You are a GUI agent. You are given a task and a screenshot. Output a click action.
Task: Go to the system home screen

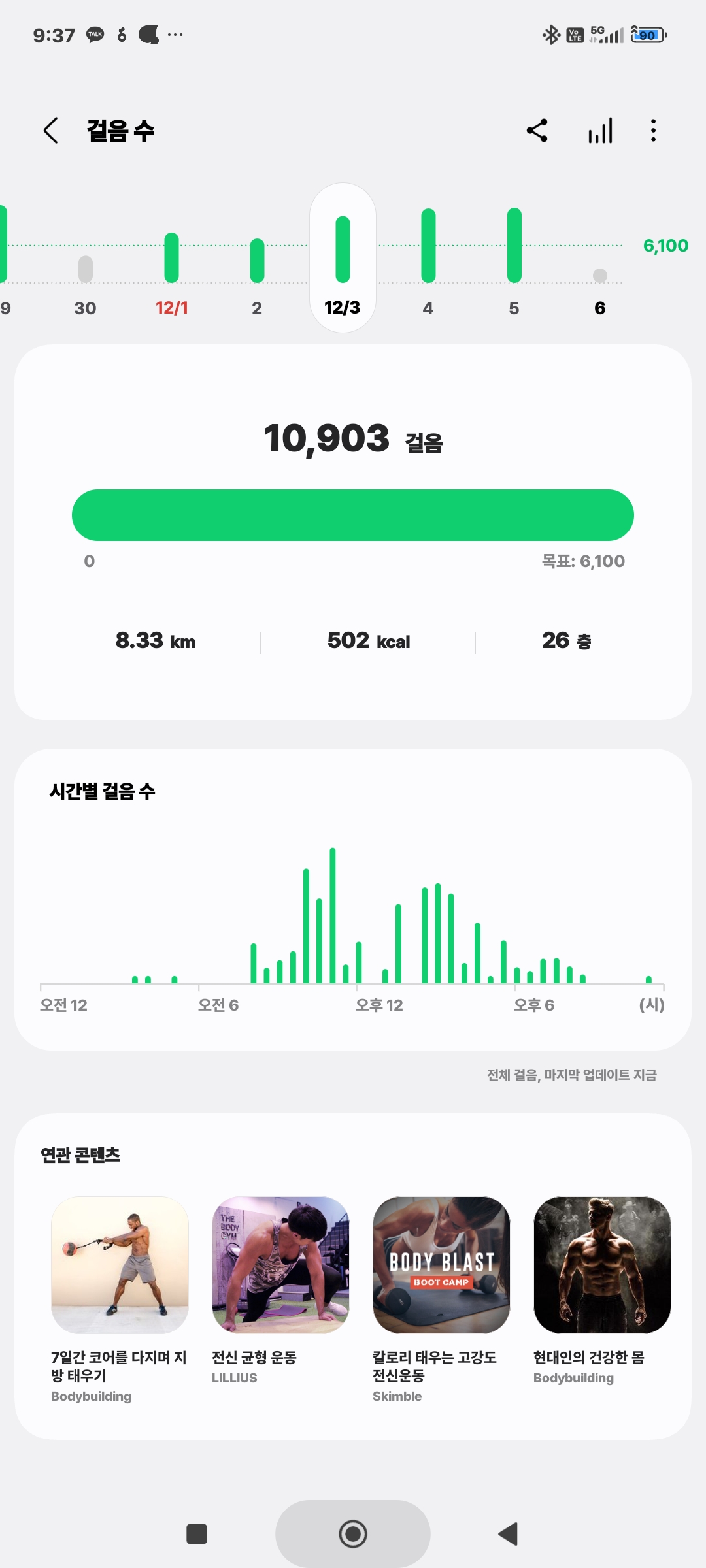coord(353,1533)
